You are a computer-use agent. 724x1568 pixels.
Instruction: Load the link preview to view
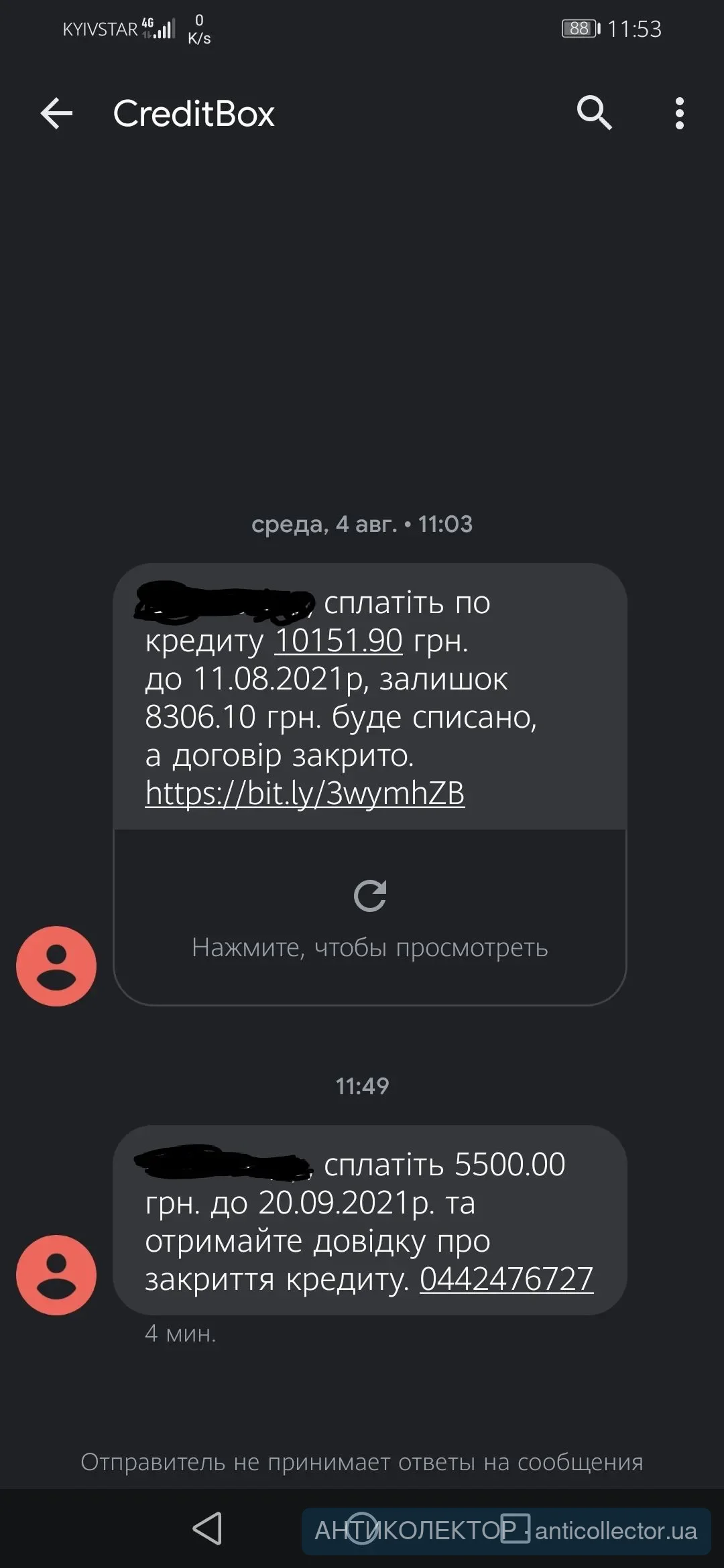pyautogui.click(x=370, y=918)
